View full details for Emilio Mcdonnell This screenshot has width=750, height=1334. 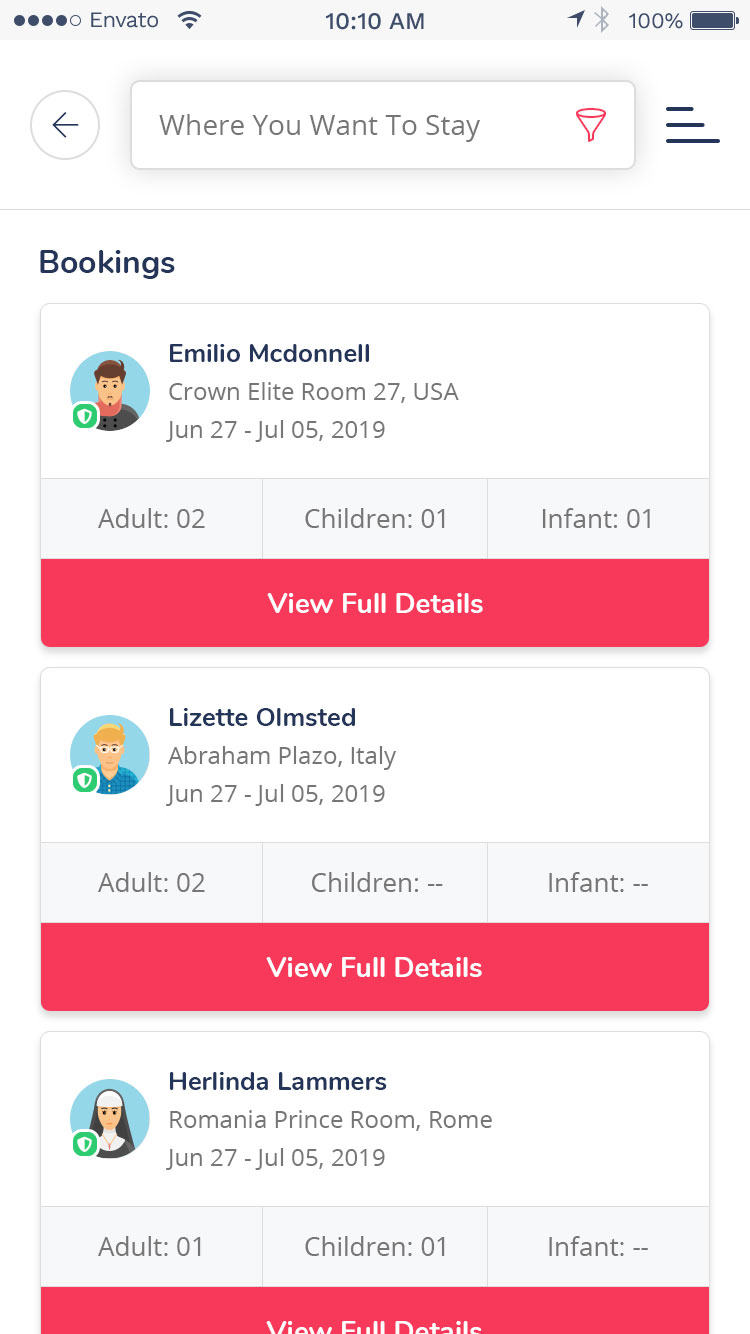tap(375, 603)
